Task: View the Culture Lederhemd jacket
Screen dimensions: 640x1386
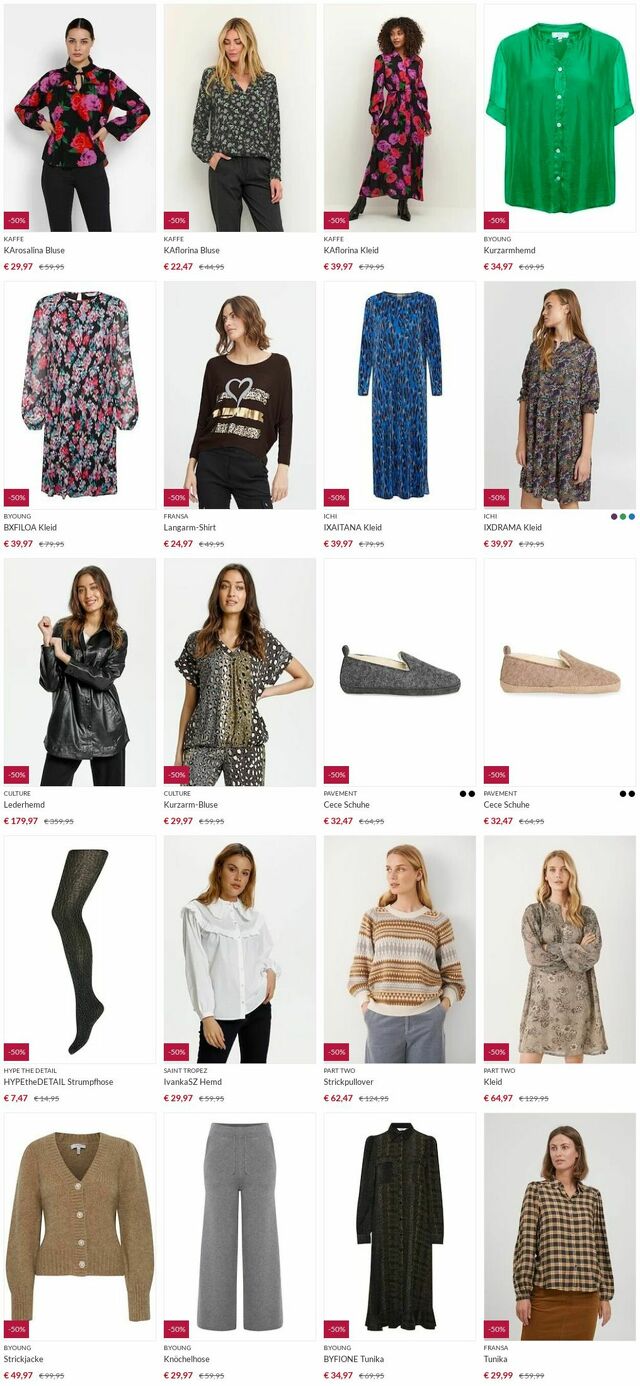Action: coord(80,672)
